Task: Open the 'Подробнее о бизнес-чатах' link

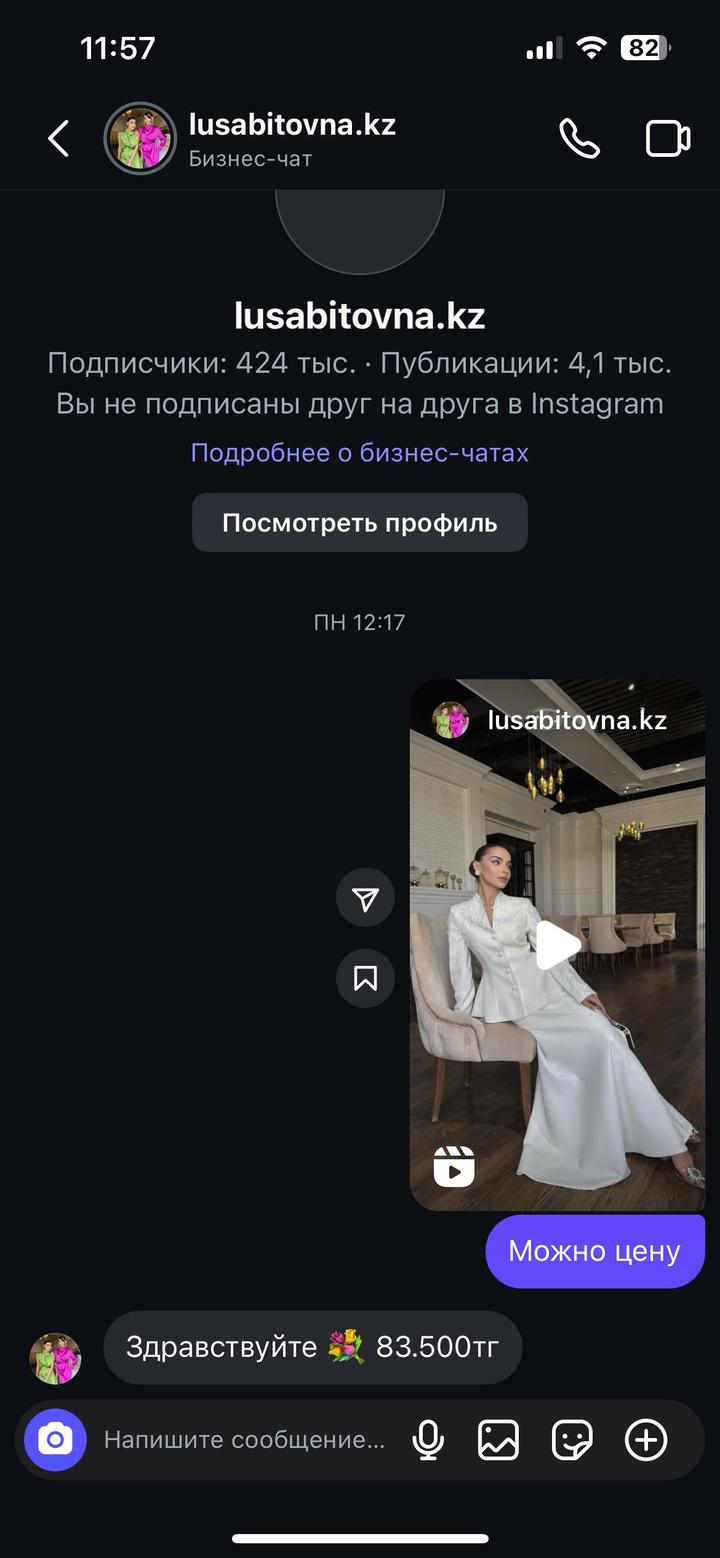Action: (x=359, y=453)
